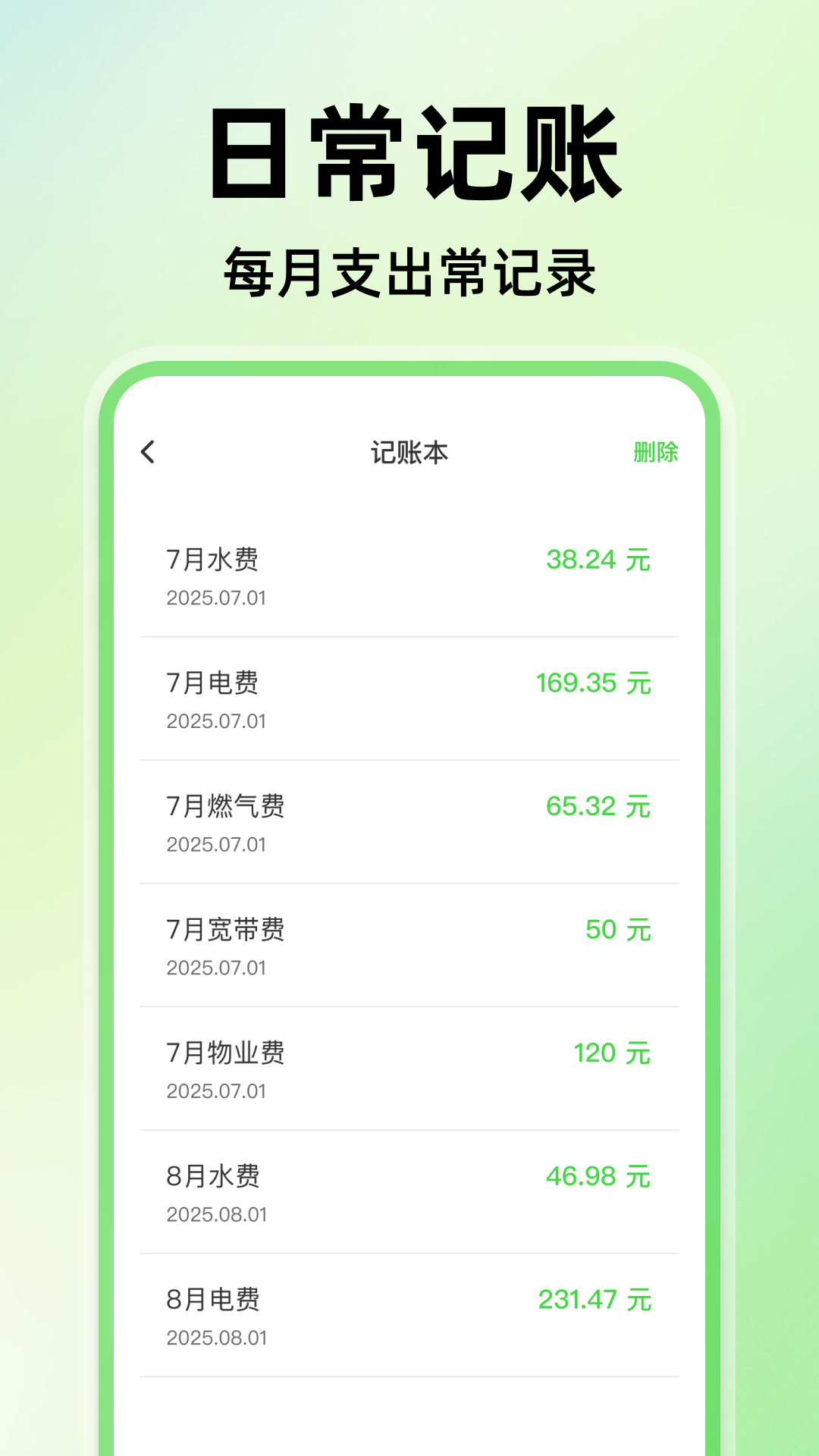Screen dimensions: 819x1456
Task: Open the 8月水费 entry
Action: coord(215,1176)
